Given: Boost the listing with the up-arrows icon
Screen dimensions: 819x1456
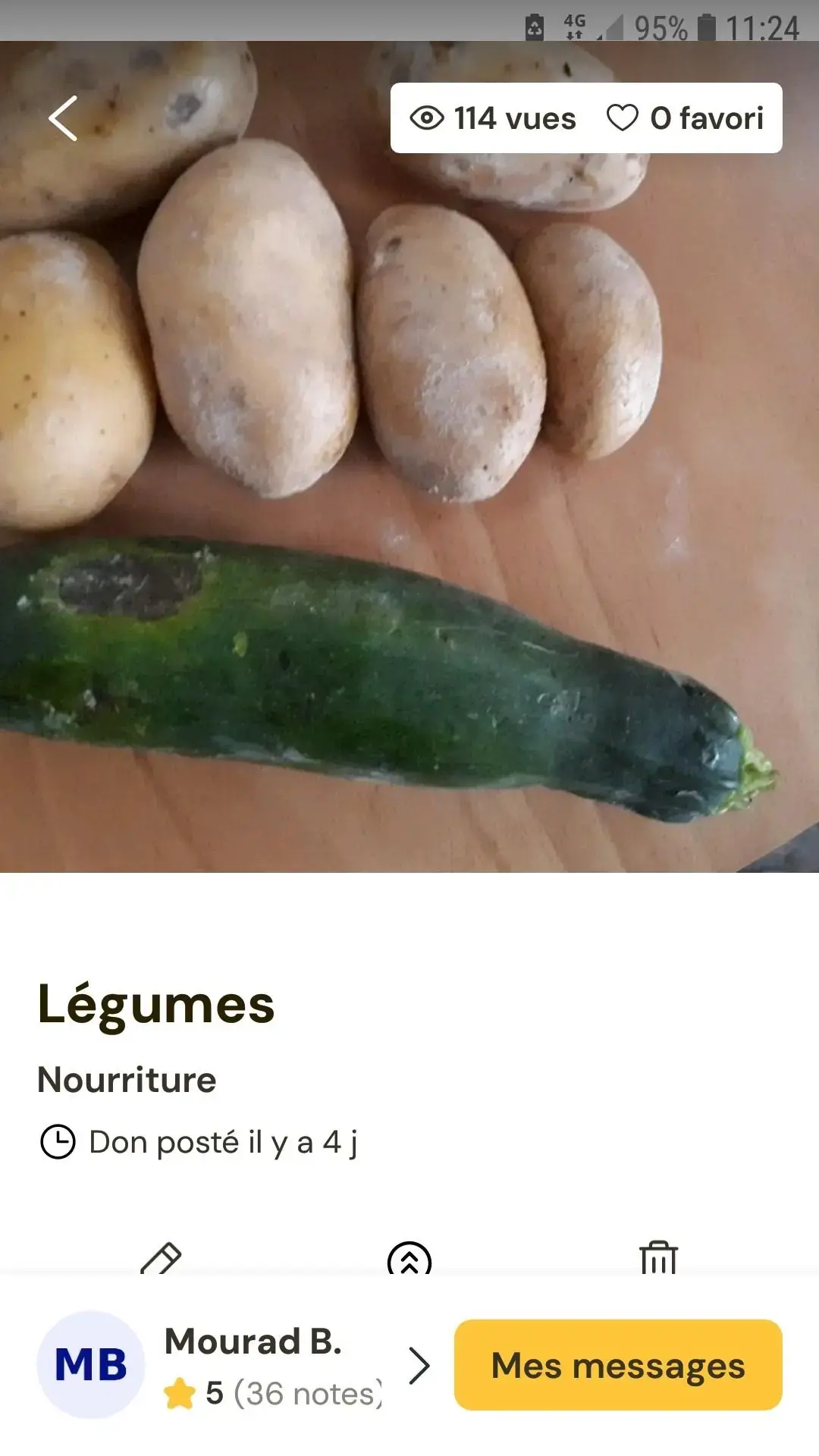Looking at the screenshot, I should click(409, 1259).
